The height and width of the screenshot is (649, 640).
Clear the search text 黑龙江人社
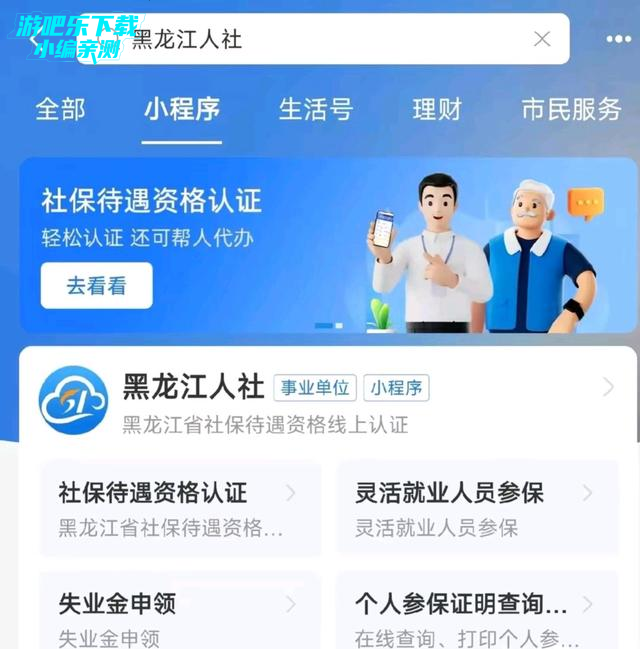(x=541, y=39)
